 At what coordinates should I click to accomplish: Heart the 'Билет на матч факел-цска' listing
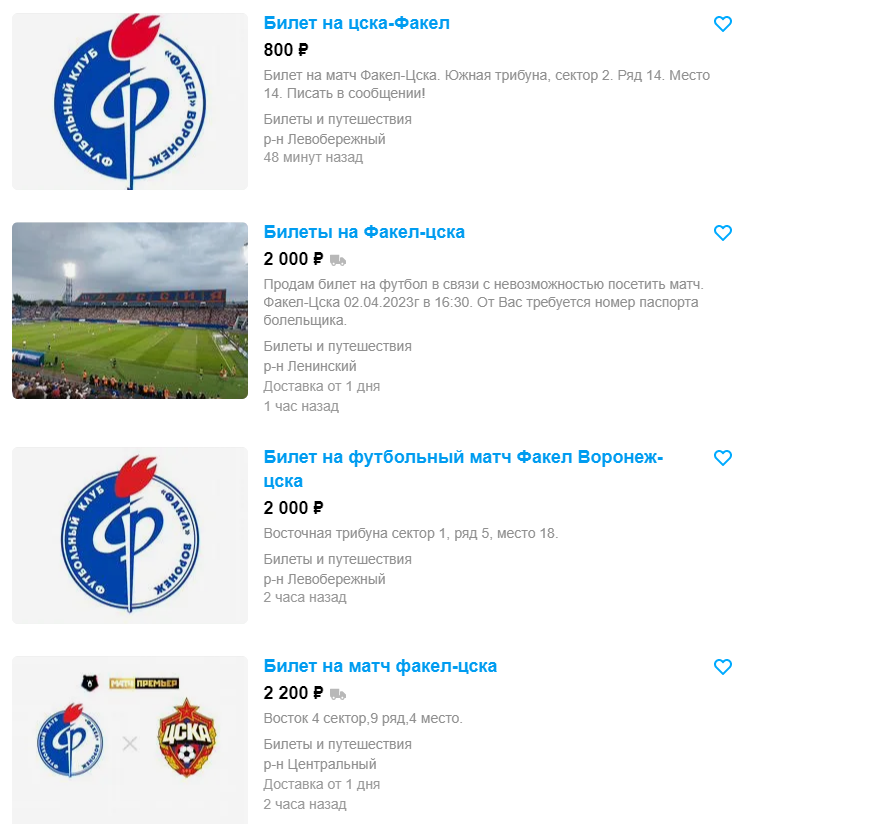click(x=723, y=667)
